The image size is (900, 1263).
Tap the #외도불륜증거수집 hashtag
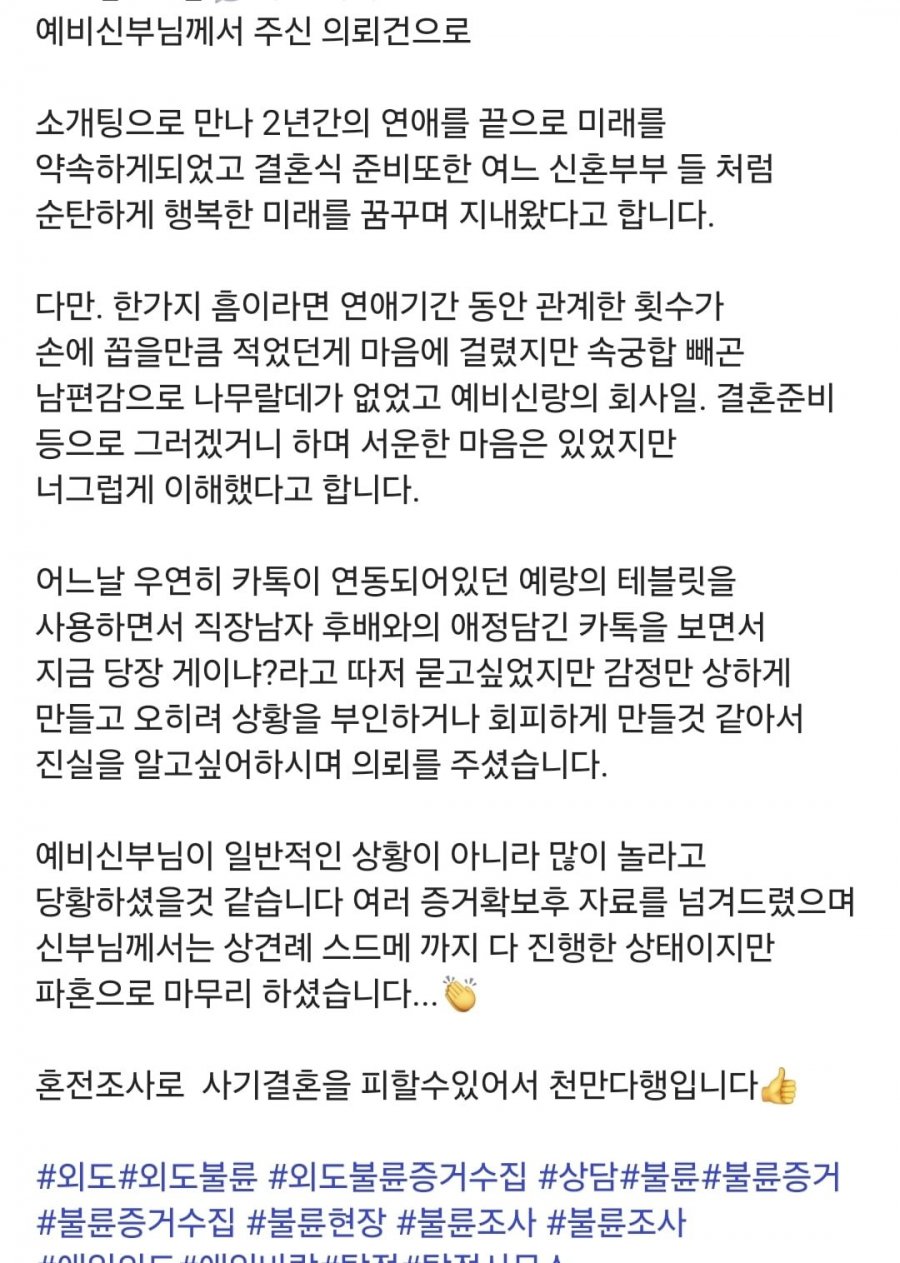tap(398, 1178)
